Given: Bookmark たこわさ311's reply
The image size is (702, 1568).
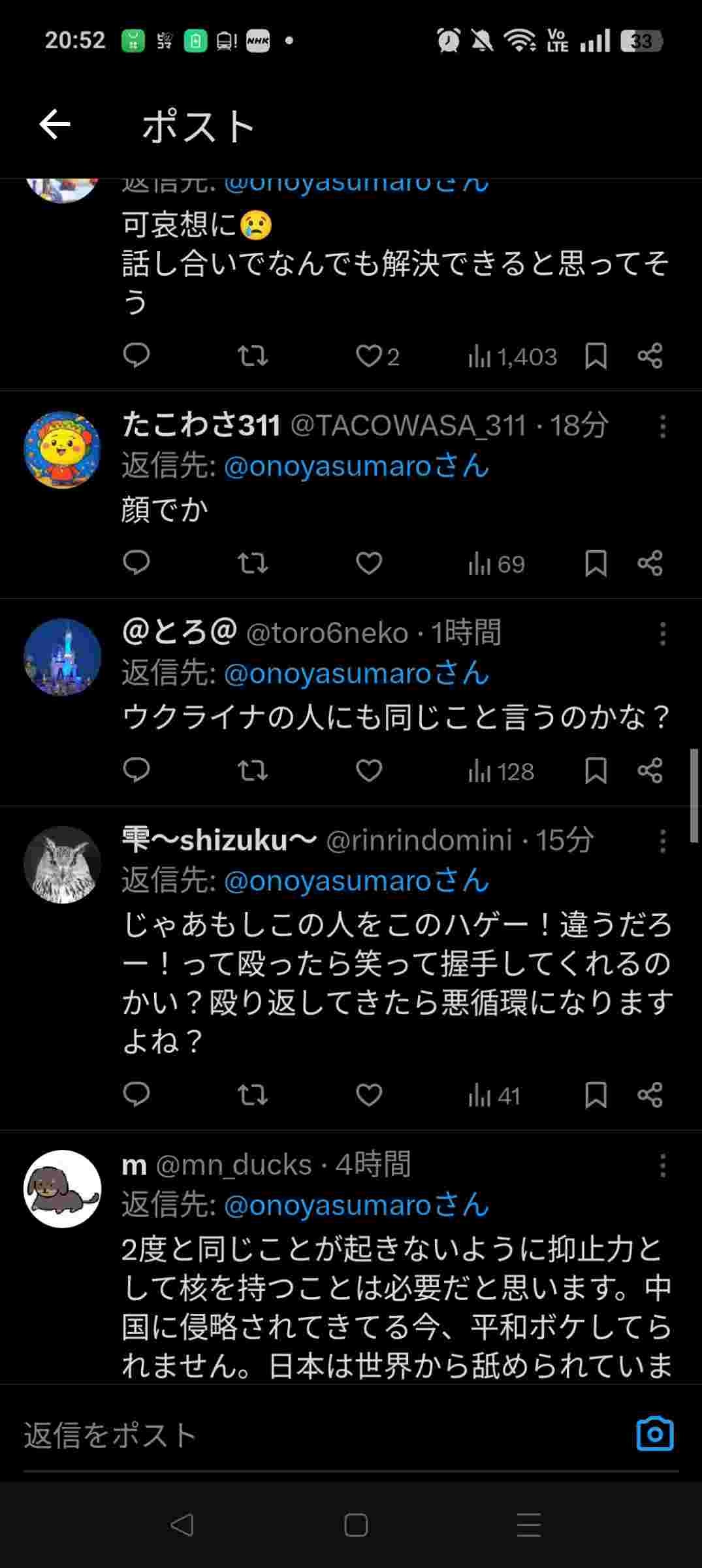Looking at the screenshot, I should pyautogui.click(x=595, y=563).
